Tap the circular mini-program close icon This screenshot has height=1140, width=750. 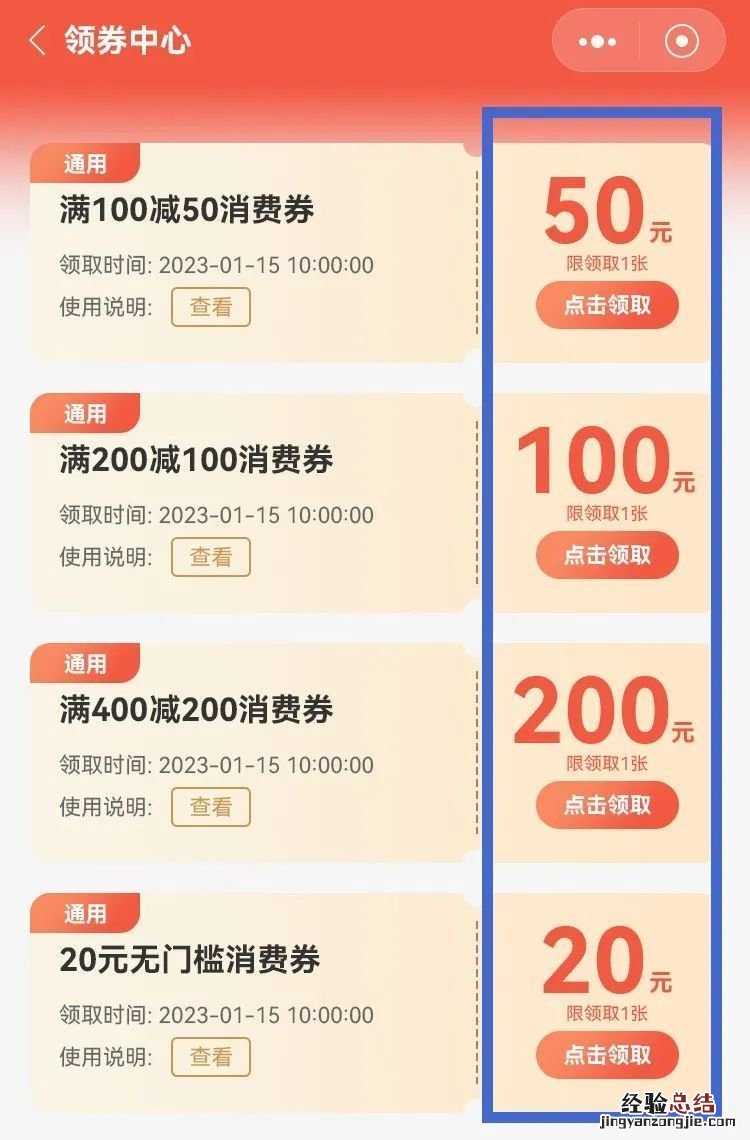click(x=682, y=42)
